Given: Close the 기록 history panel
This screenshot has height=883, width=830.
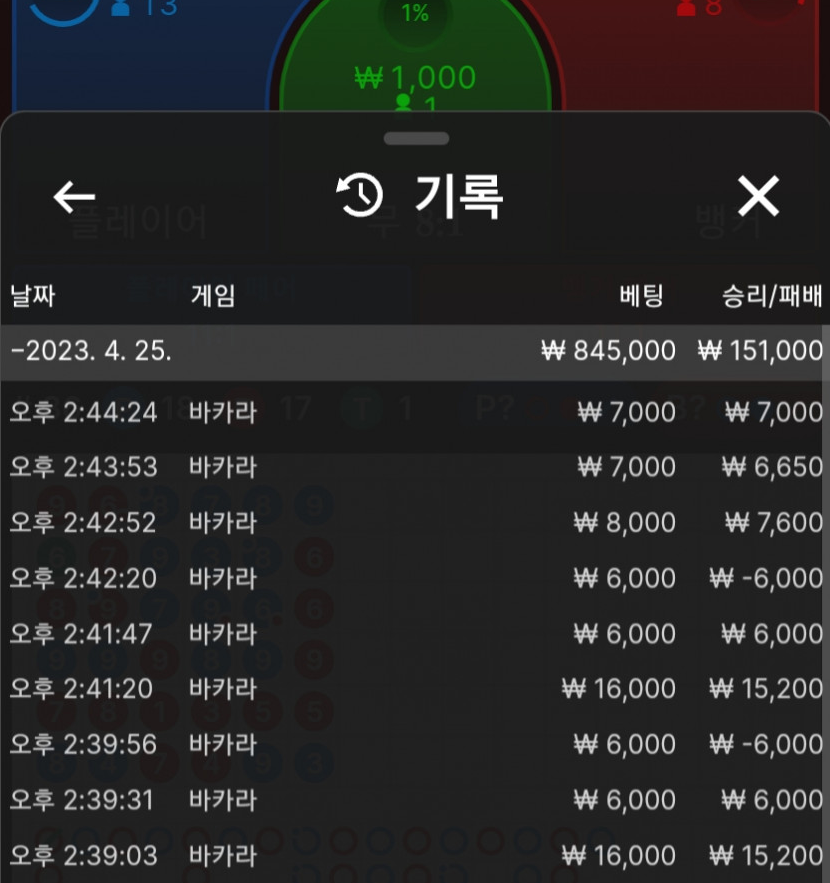Looking at the screenshot, I should click(757, 196).
